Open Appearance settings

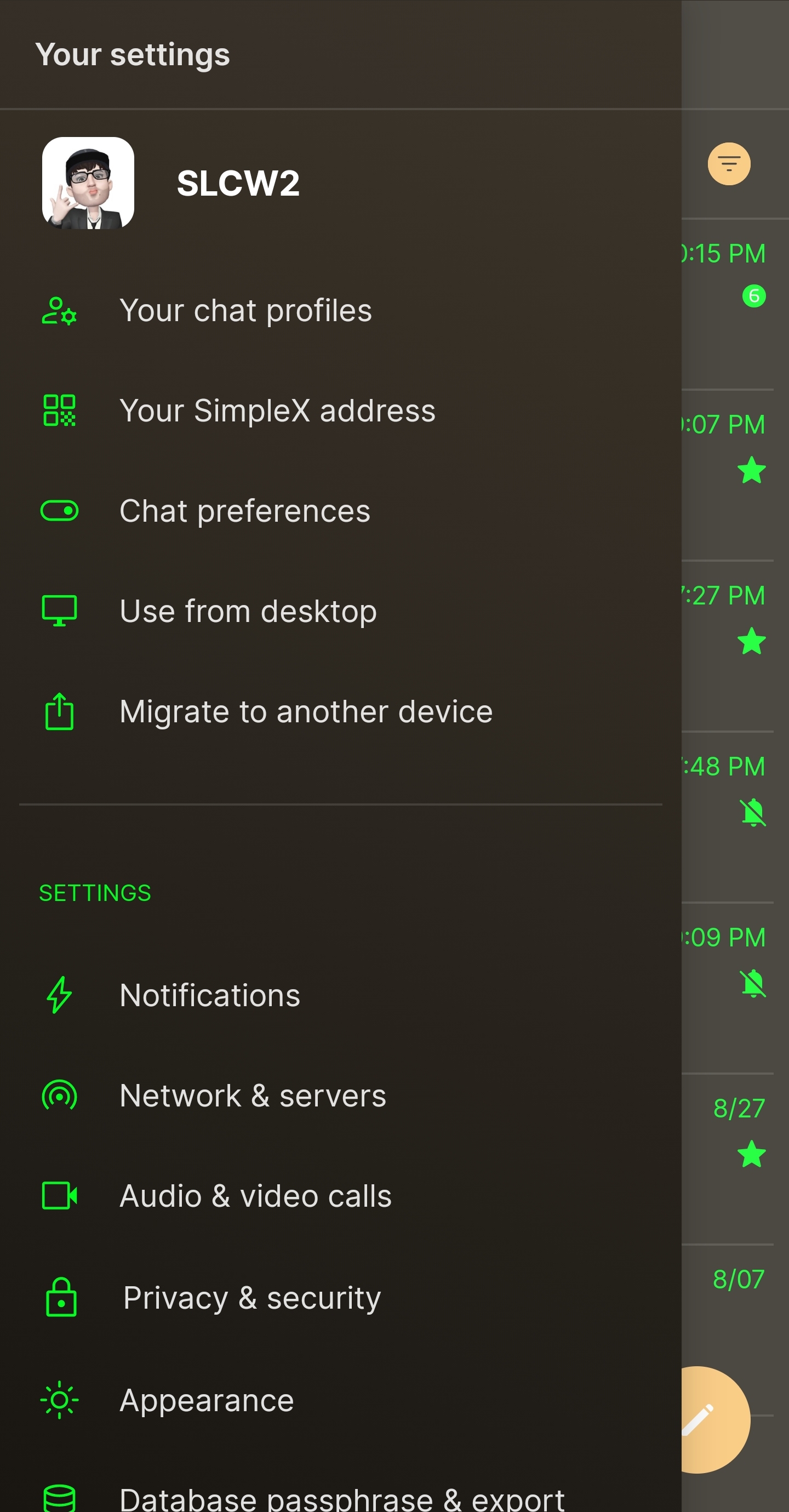click(207, 1400)
